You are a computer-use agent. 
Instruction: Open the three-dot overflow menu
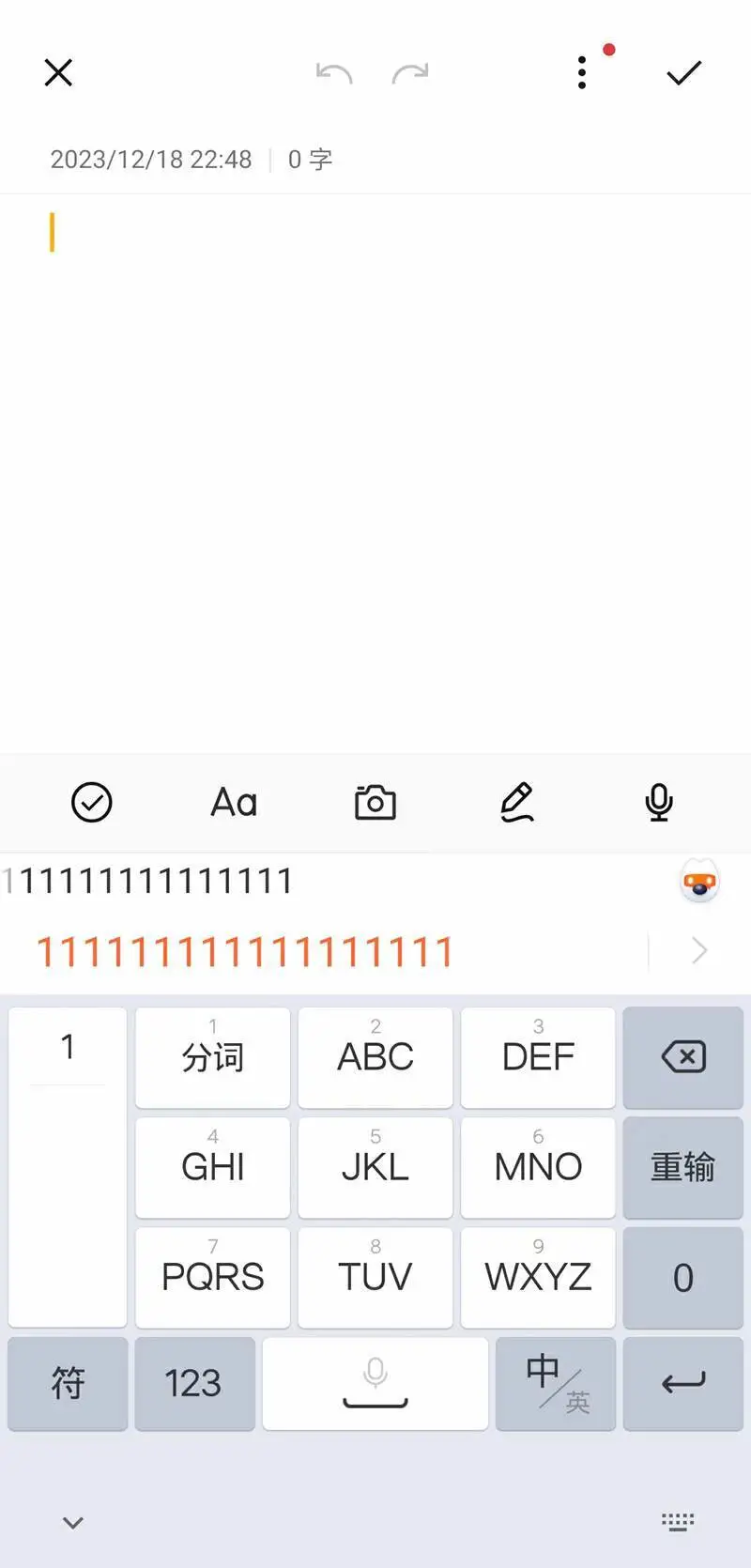pos(582,72)
